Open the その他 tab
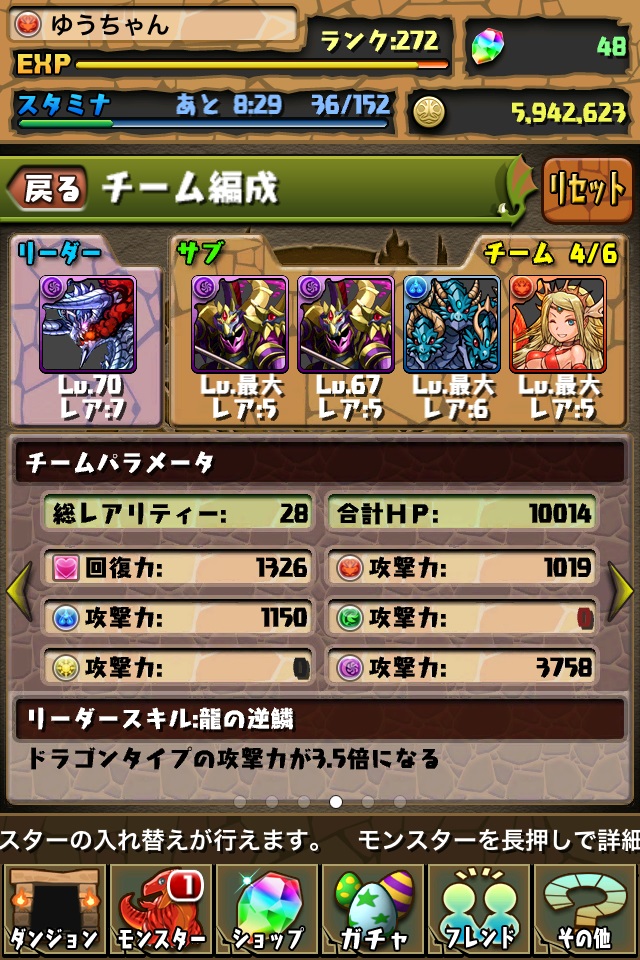 586,910
